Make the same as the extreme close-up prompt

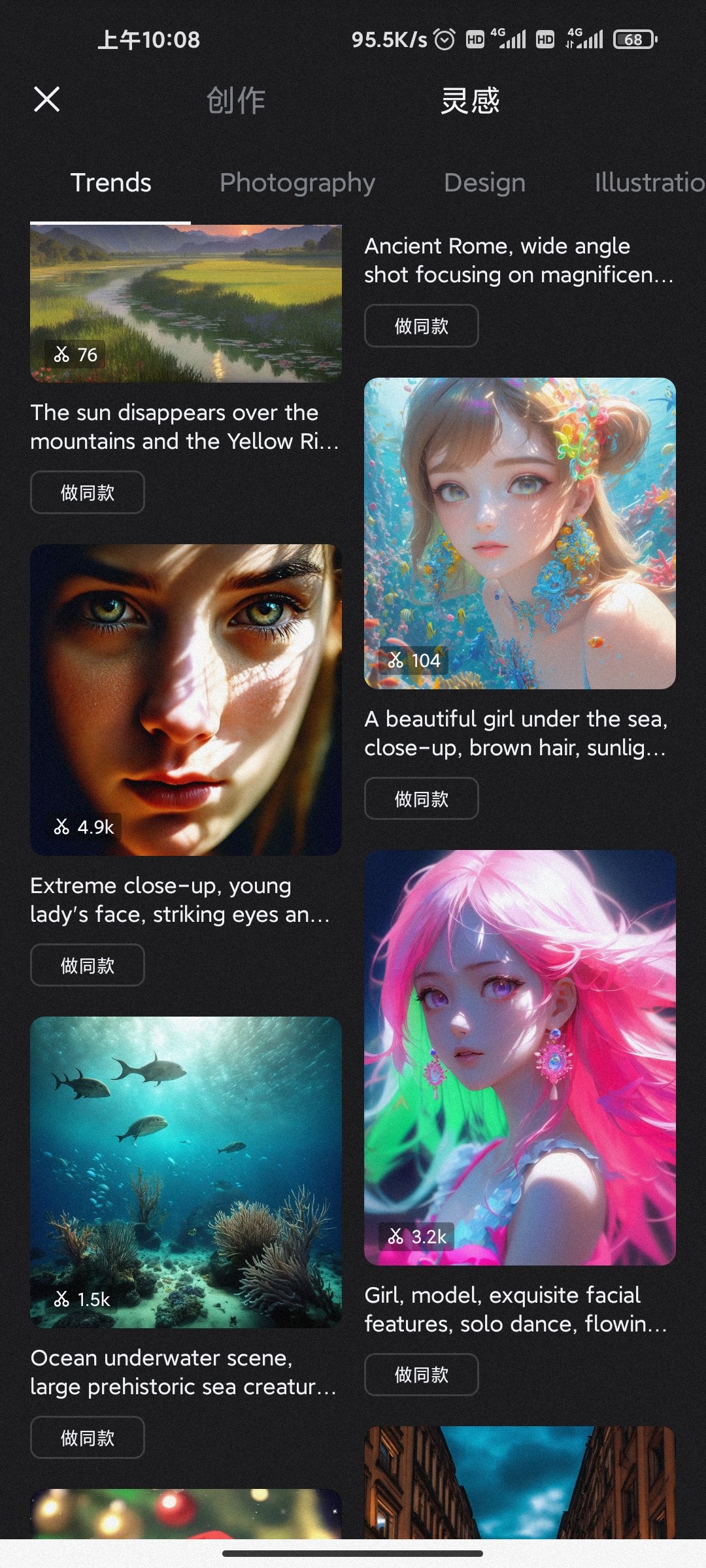(x=88, y=965)
